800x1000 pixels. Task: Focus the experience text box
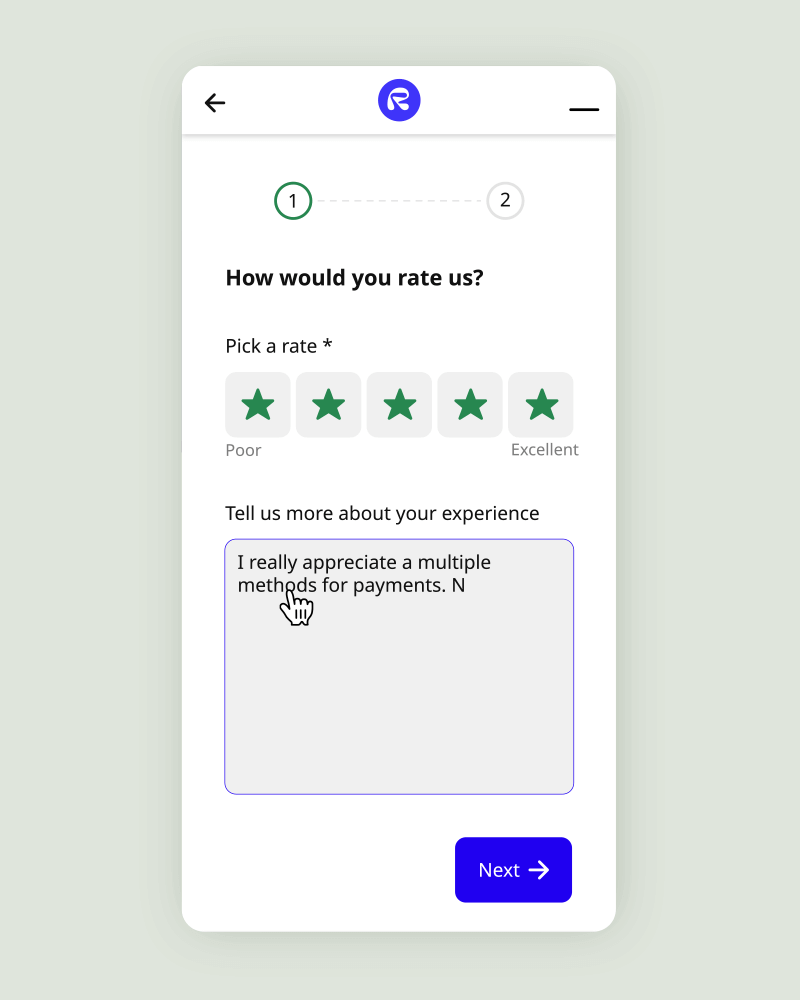pos(399,690)
